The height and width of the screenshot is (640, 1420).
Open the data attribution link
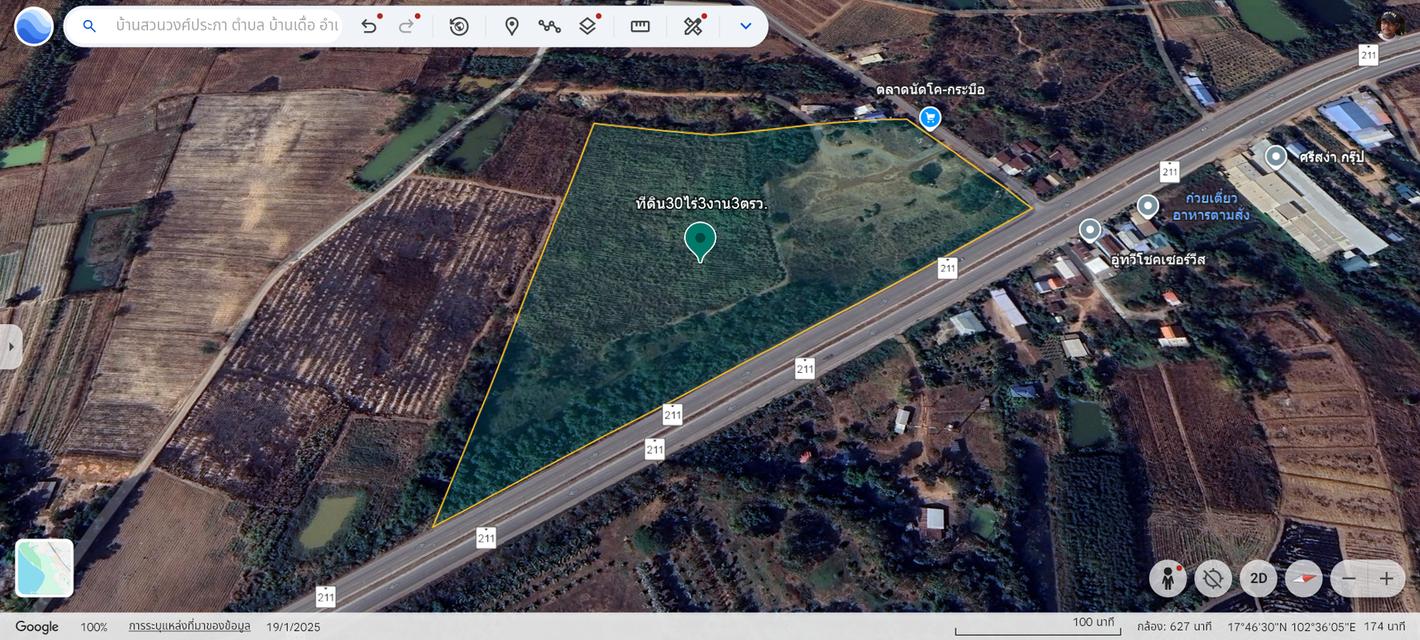[x=189, y=627]
